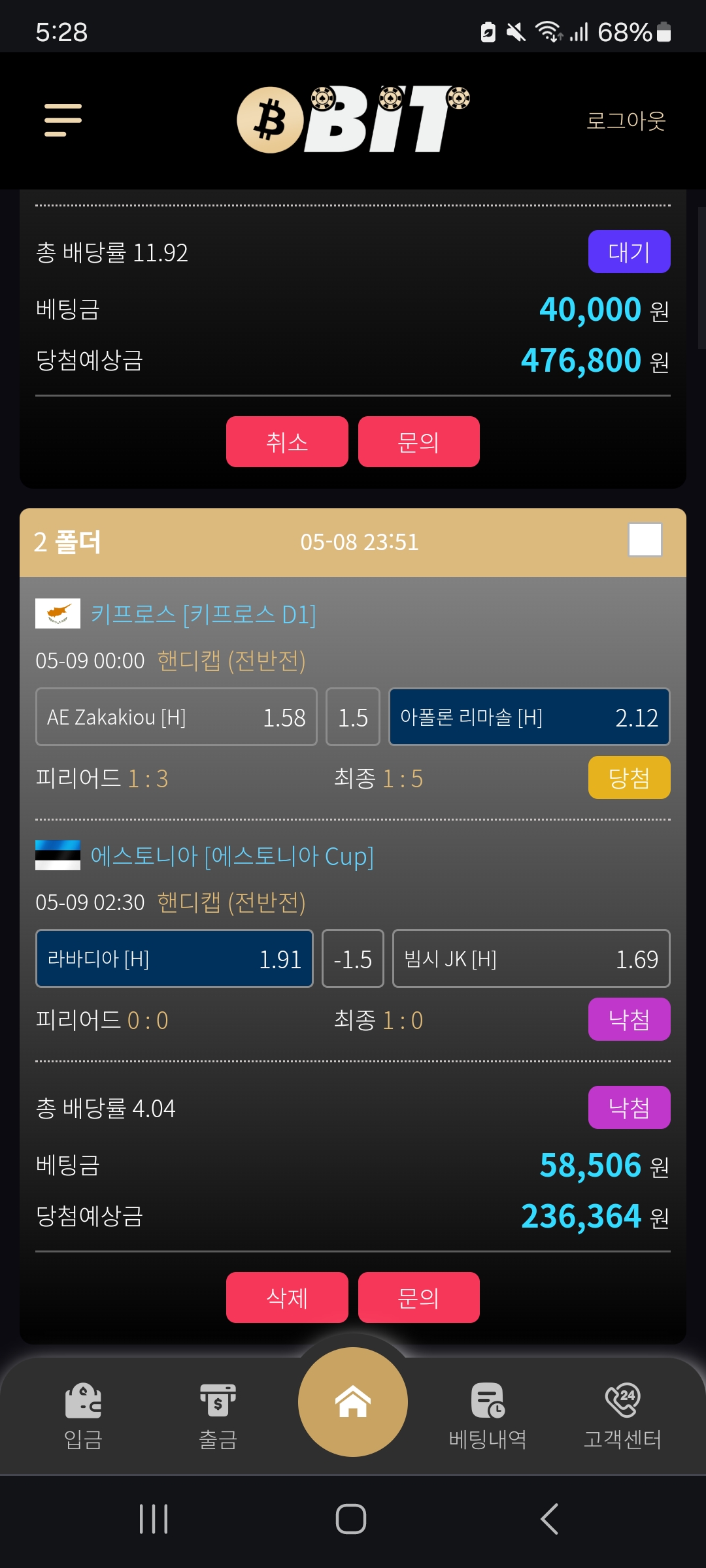Screen dimensions: 706x1568
Task: Tap 취소 to cancel the pending bet
Action: point(287,442)
